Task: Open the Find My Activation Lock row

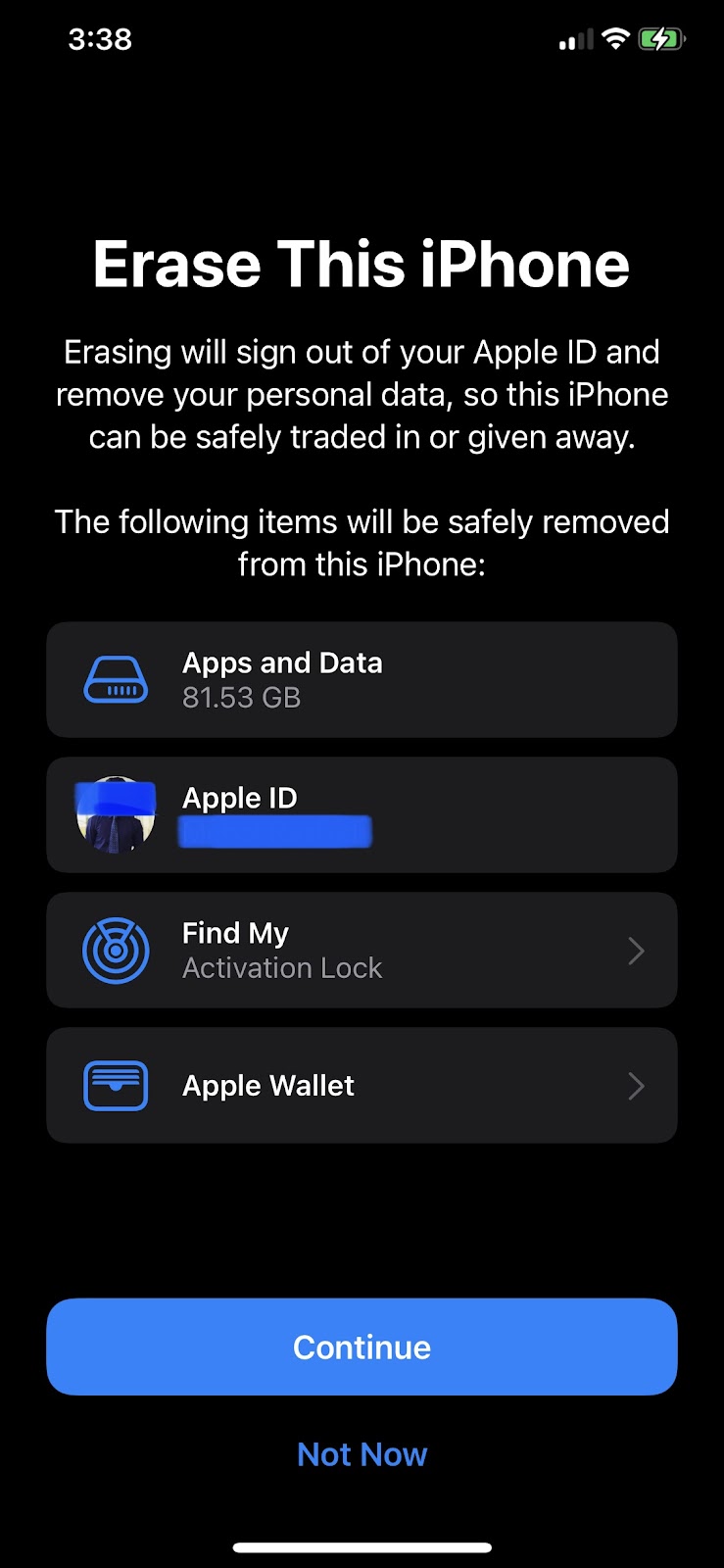Action: (x=362, y=950)
